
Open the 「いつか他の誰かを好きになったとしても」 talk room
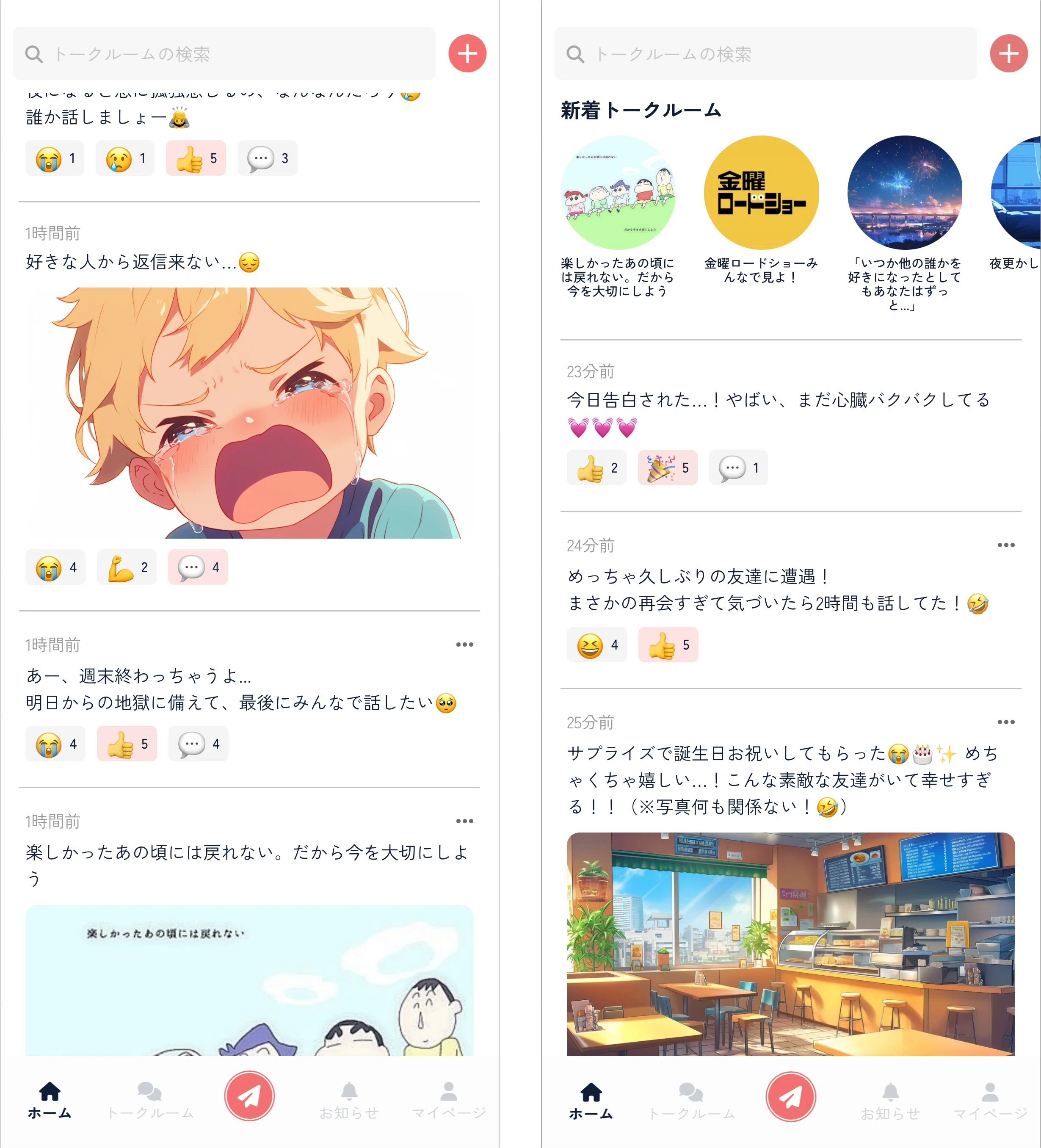(x=904, y=193)
